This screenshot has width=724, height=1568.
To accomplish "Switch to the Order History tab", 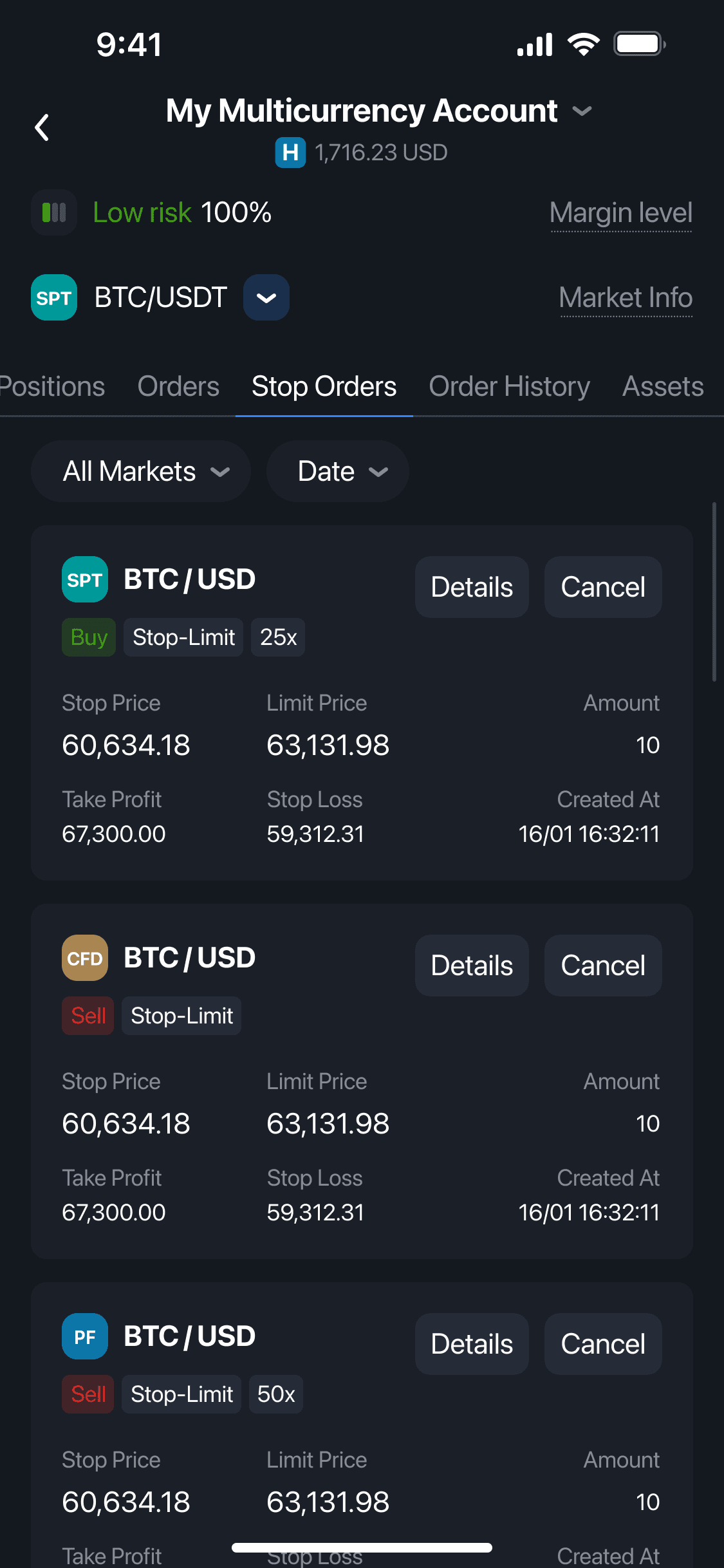I will click(x=509, y=386).
